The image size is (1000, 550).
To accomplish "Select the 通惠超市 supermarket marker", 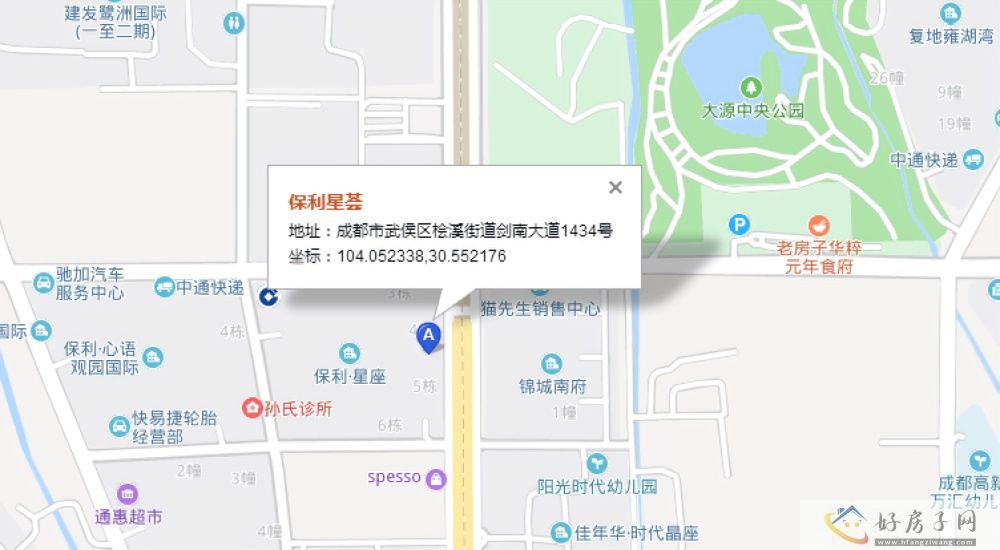I will coord(127,494).
